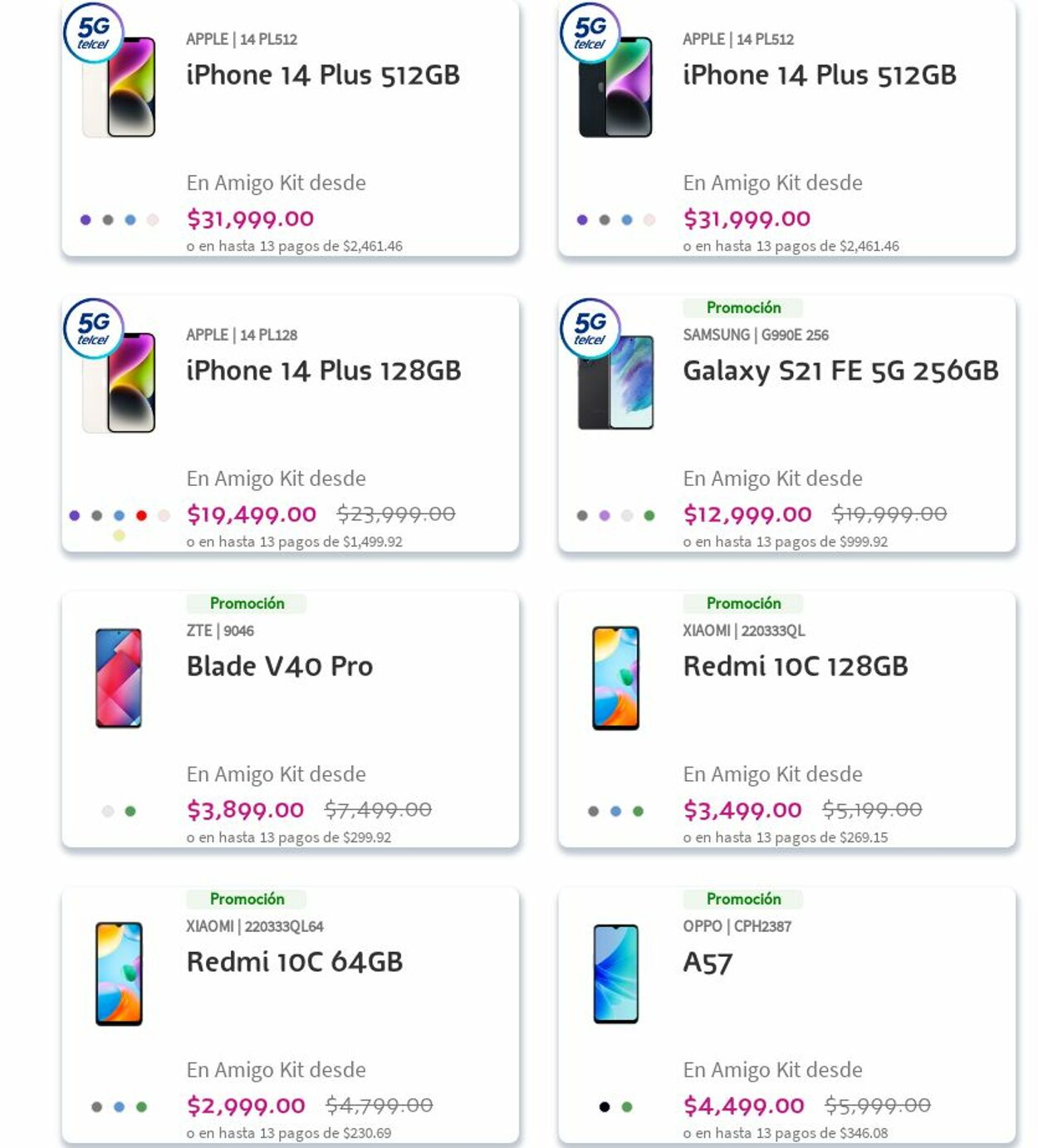Open the Redmi 10C 128GB product card
The width and height of the screenshot is (1038, 1148).
795,666
